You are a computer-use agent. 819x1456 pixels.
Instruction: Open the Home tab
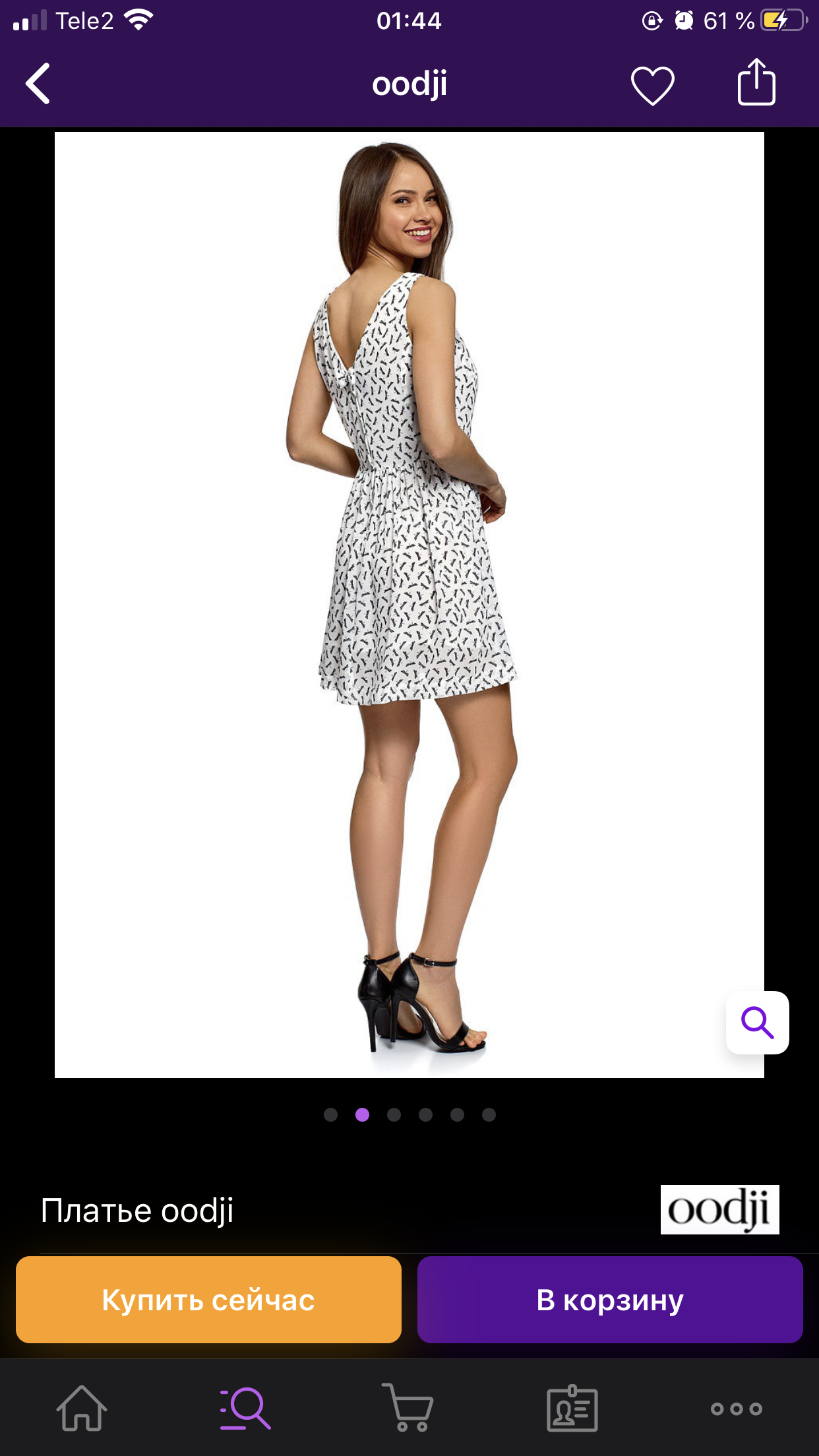coord(82,1408)
